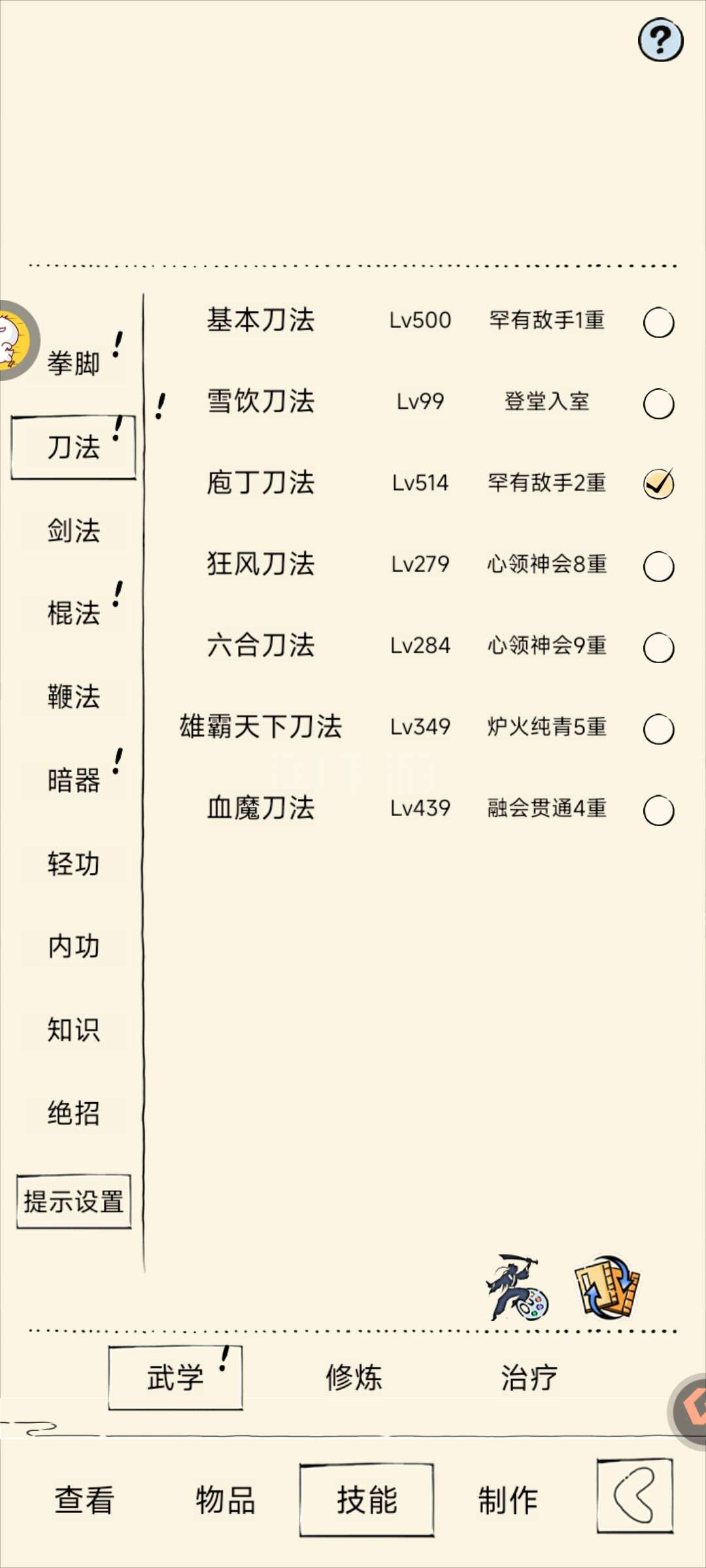Open the 暗器 category

click(x=73, y=781)
